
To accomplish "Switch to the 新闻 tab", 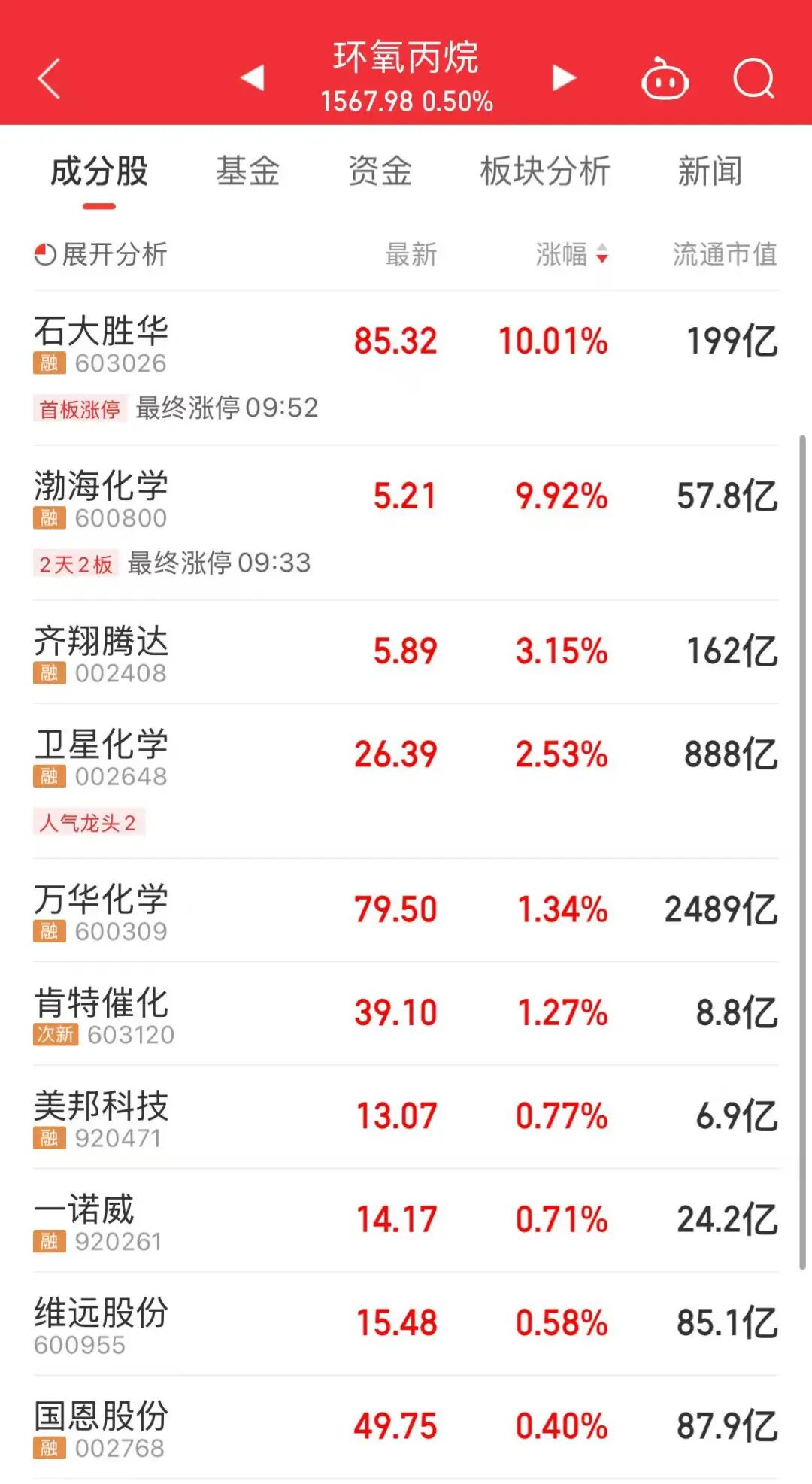I will tap(710, 171).
